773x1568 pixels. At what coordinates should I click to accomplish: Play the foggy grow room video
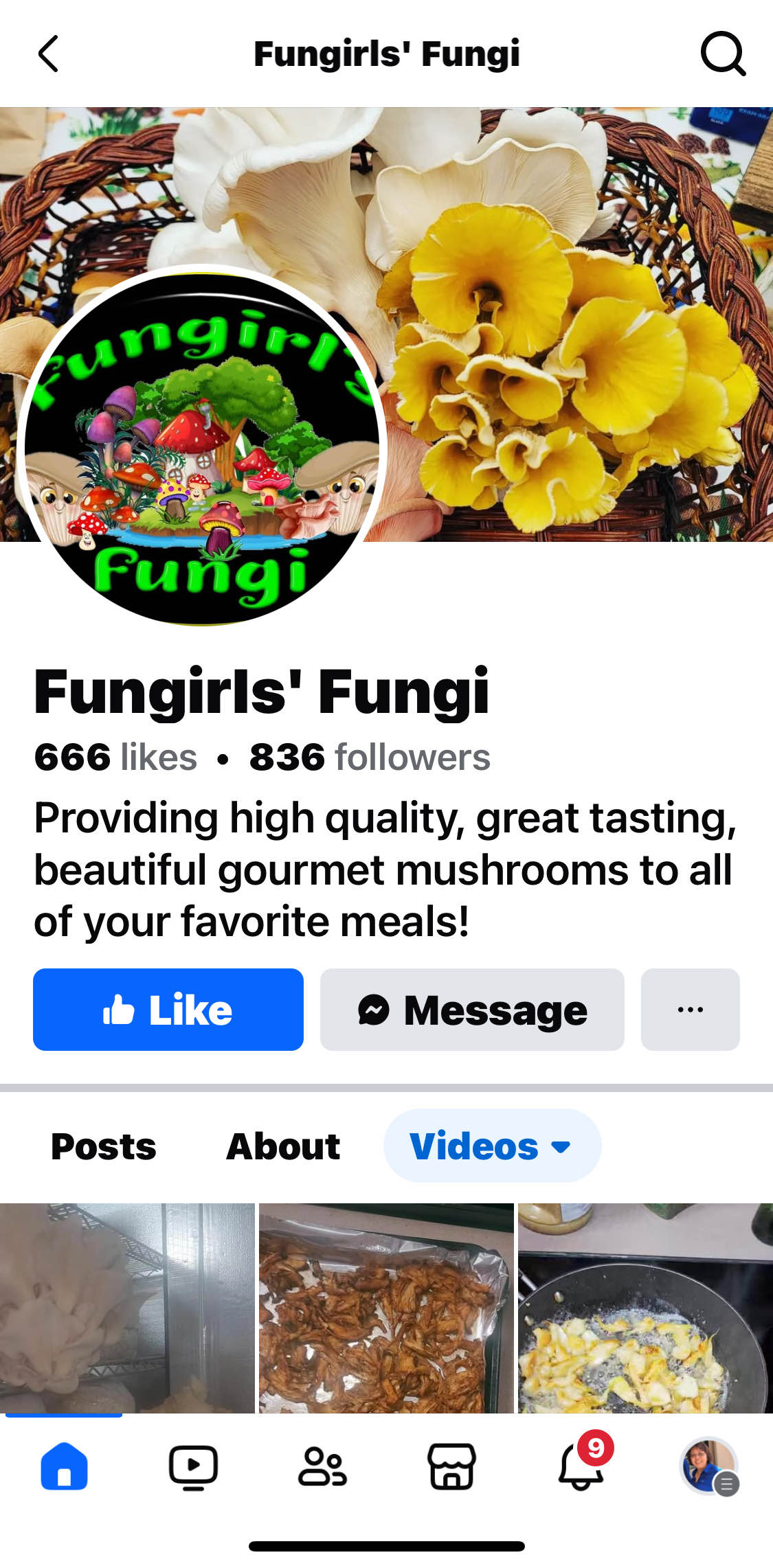pyautogui.click(x=127, y=1307)
